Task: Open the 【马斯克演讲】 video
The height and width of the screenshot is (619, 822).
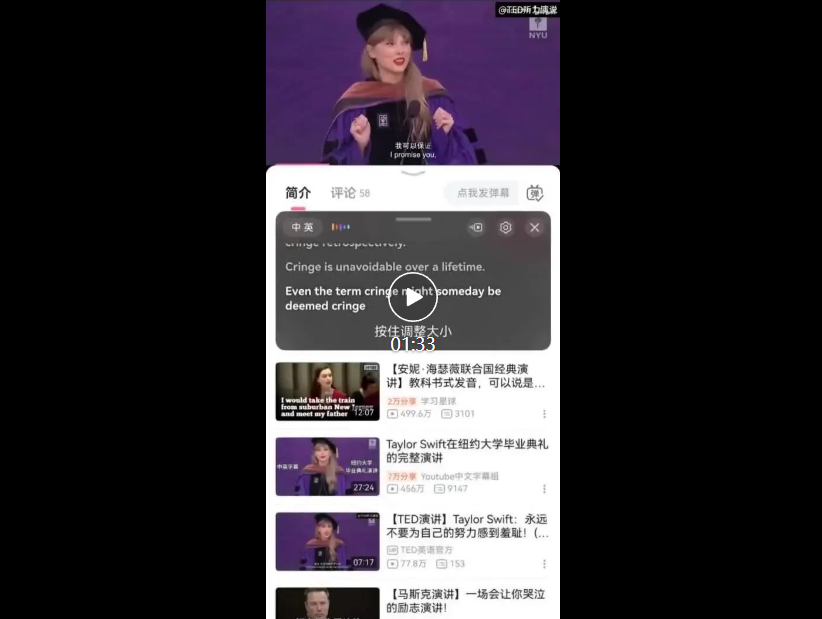Action: [x=466, y=600]
